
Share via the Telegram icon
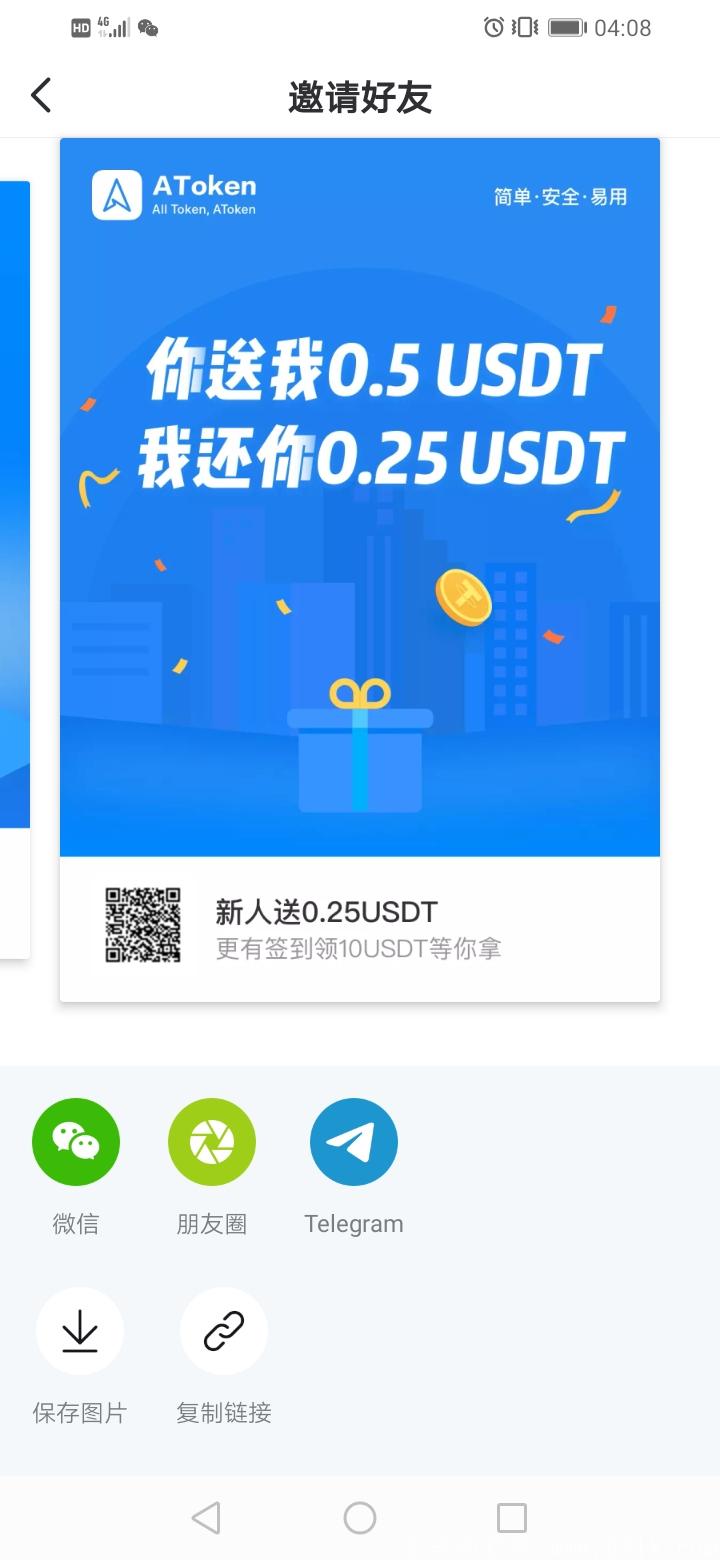point(353,1142)
